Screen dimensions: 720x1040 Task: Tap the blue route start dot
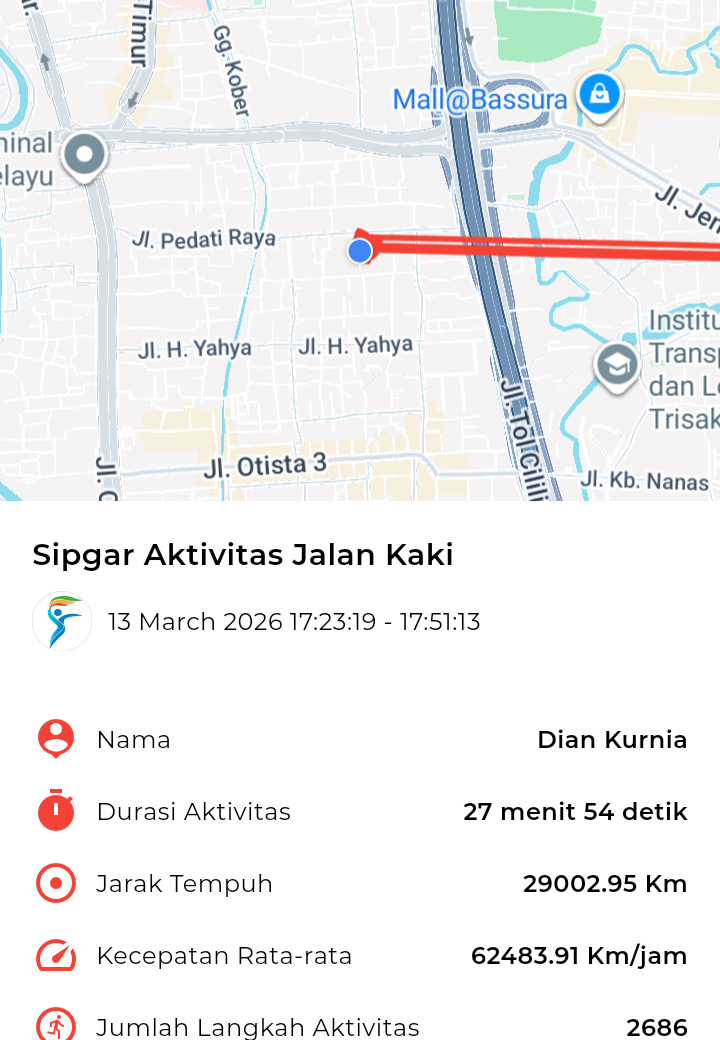(x=360, y=251)
